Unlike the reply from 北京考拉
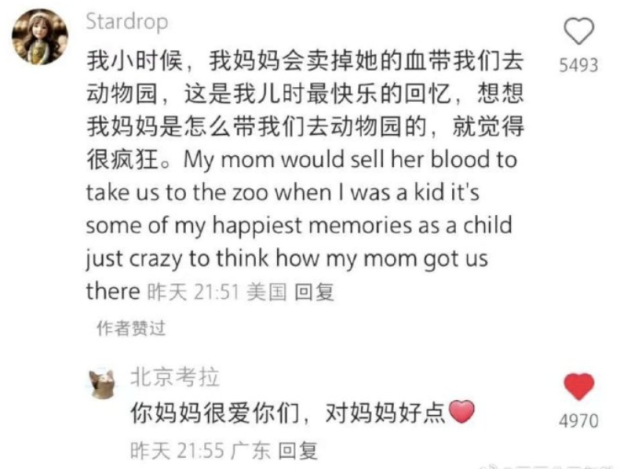Screen dimensions: 620x469 tap(578, 387)
